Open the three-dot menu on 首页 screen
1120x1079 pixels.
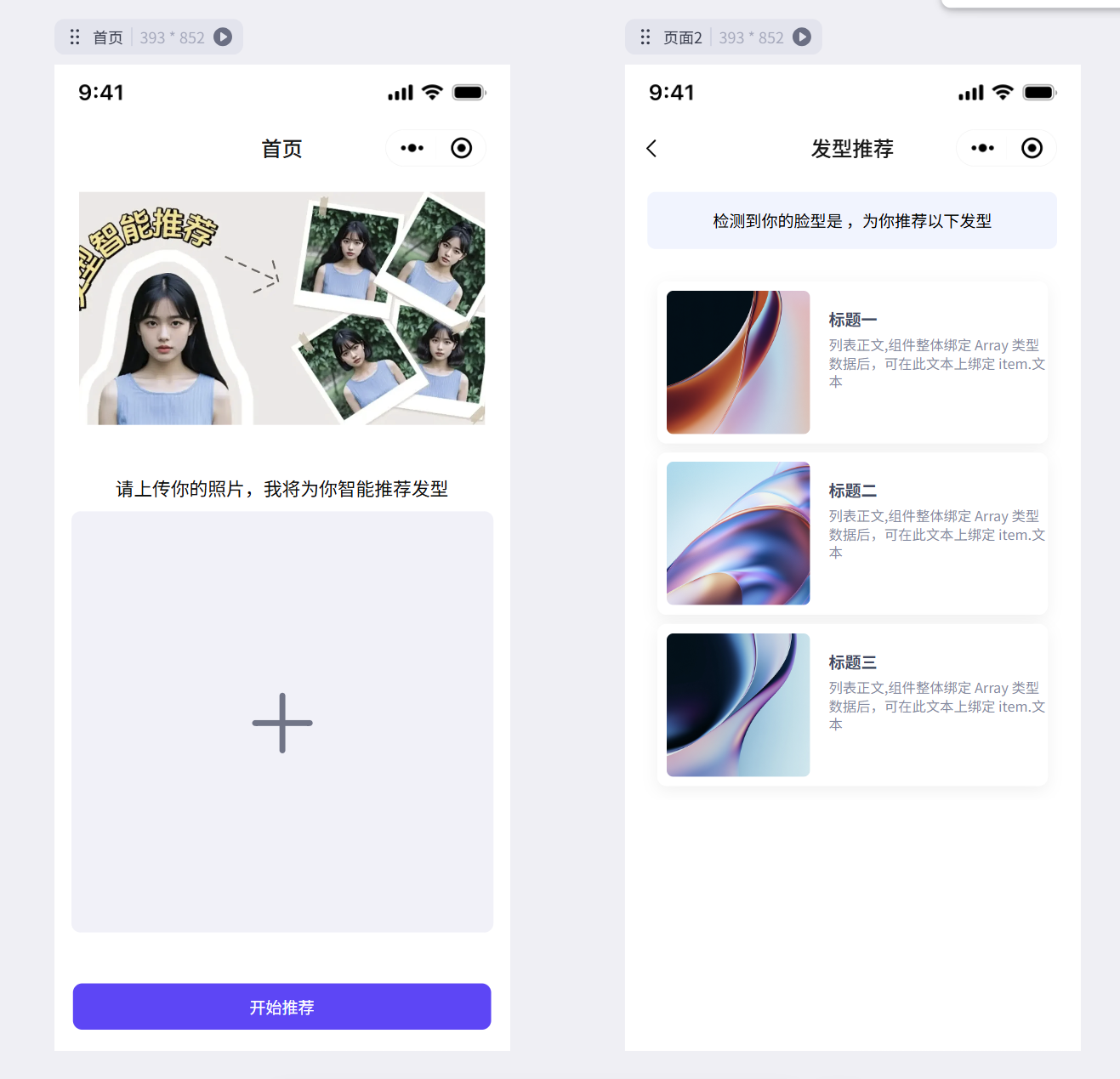(412, 148)
